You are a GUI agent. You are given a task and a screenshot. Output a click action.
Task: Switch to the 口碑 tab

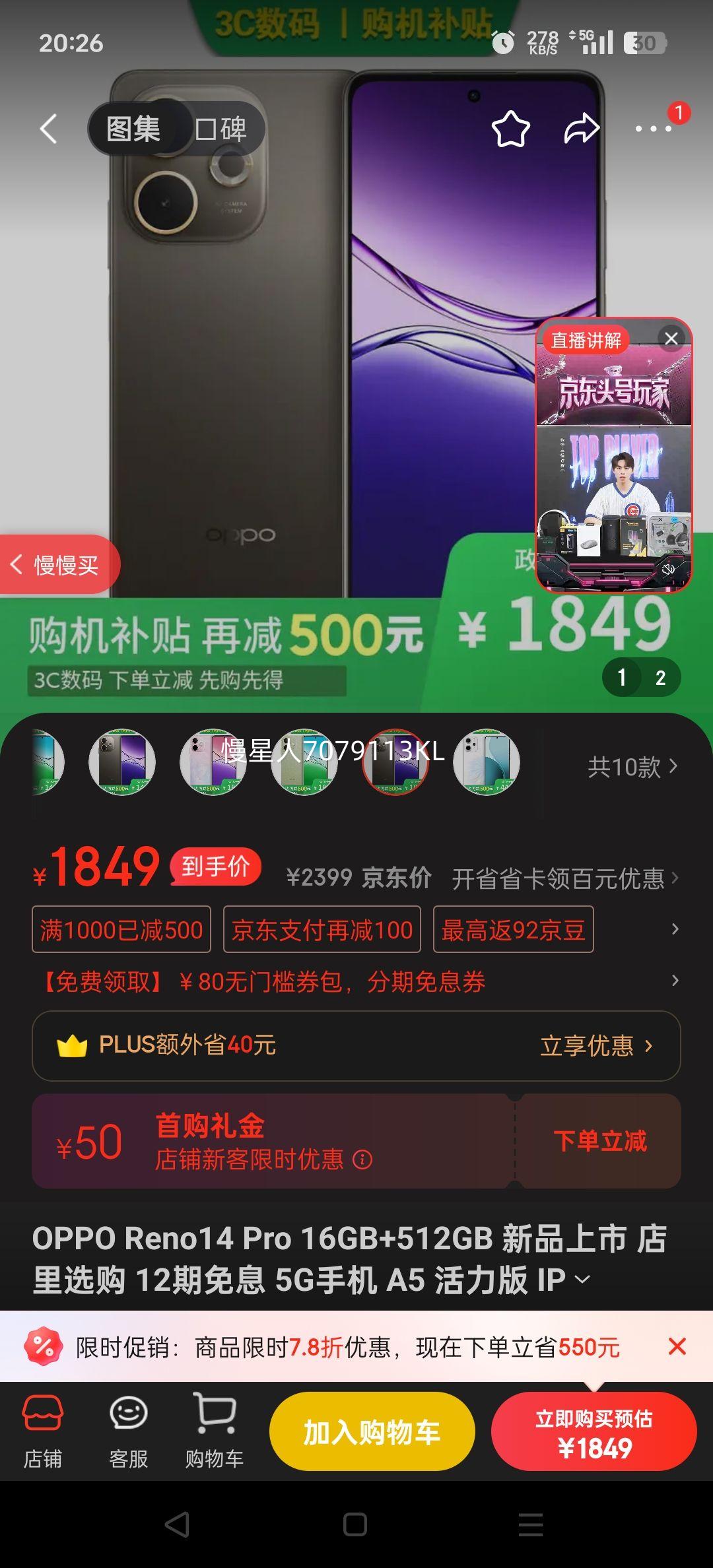[220, 129]
